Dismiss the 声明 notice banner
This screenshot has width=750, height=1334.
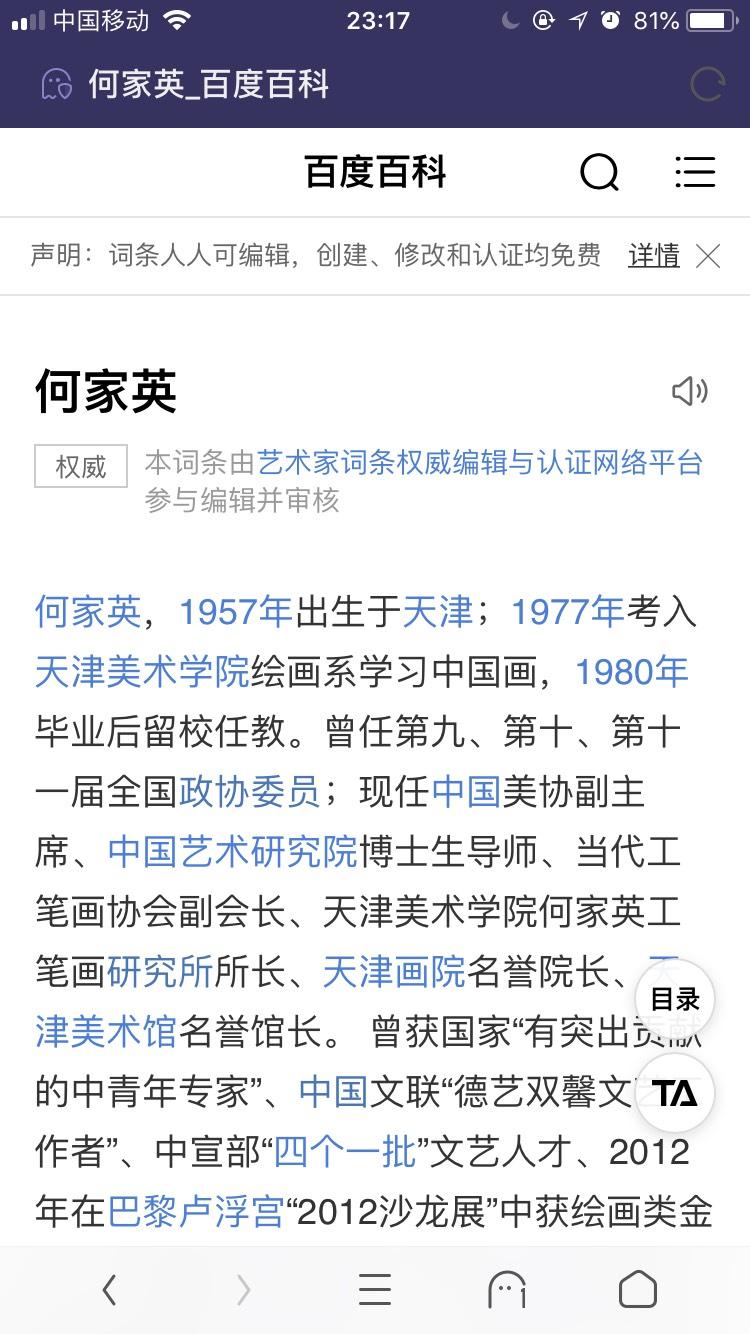(708, 257)
